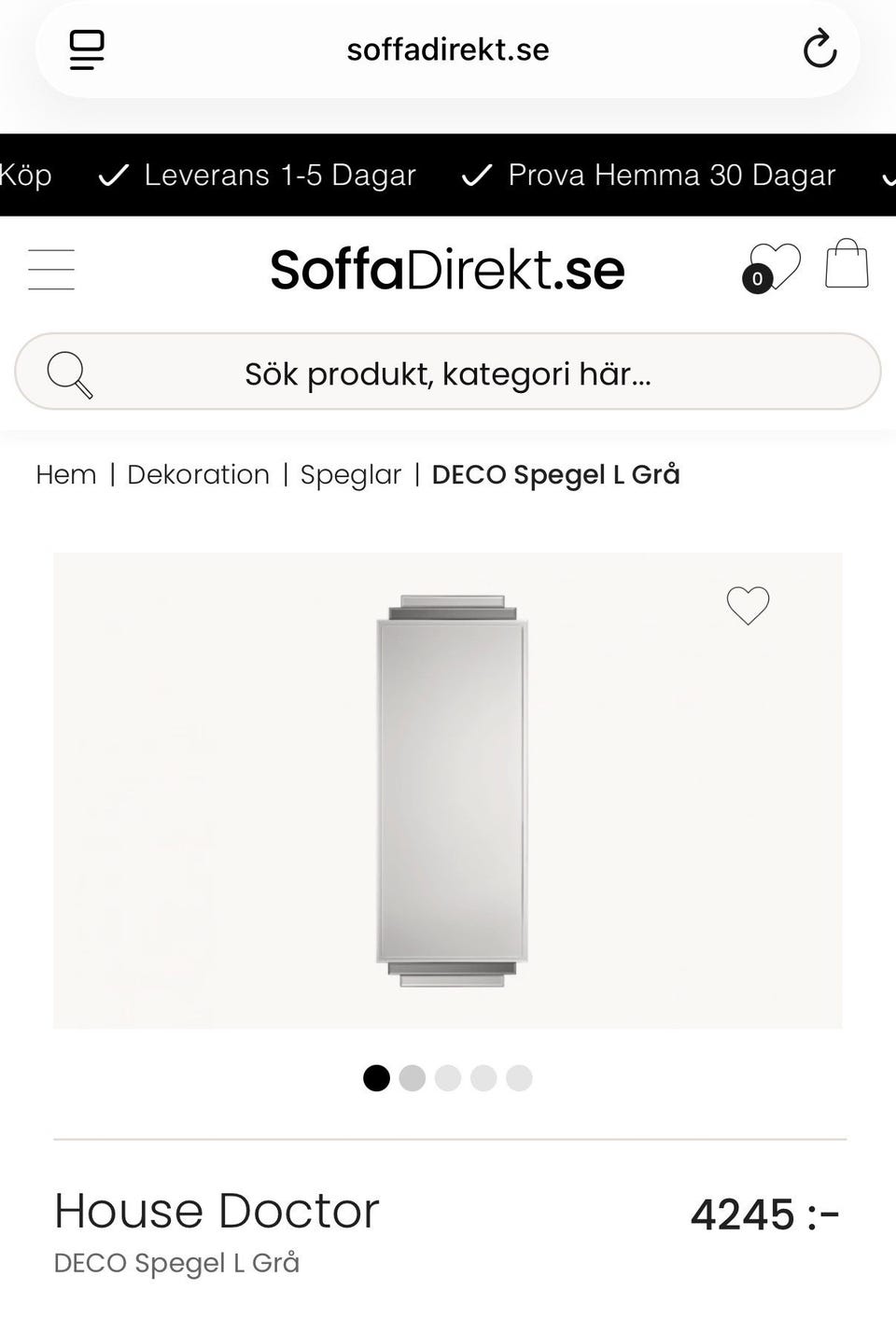Favorite the mirror using the heart toggle
896x1333 pixels.
[x=748, y=606]
